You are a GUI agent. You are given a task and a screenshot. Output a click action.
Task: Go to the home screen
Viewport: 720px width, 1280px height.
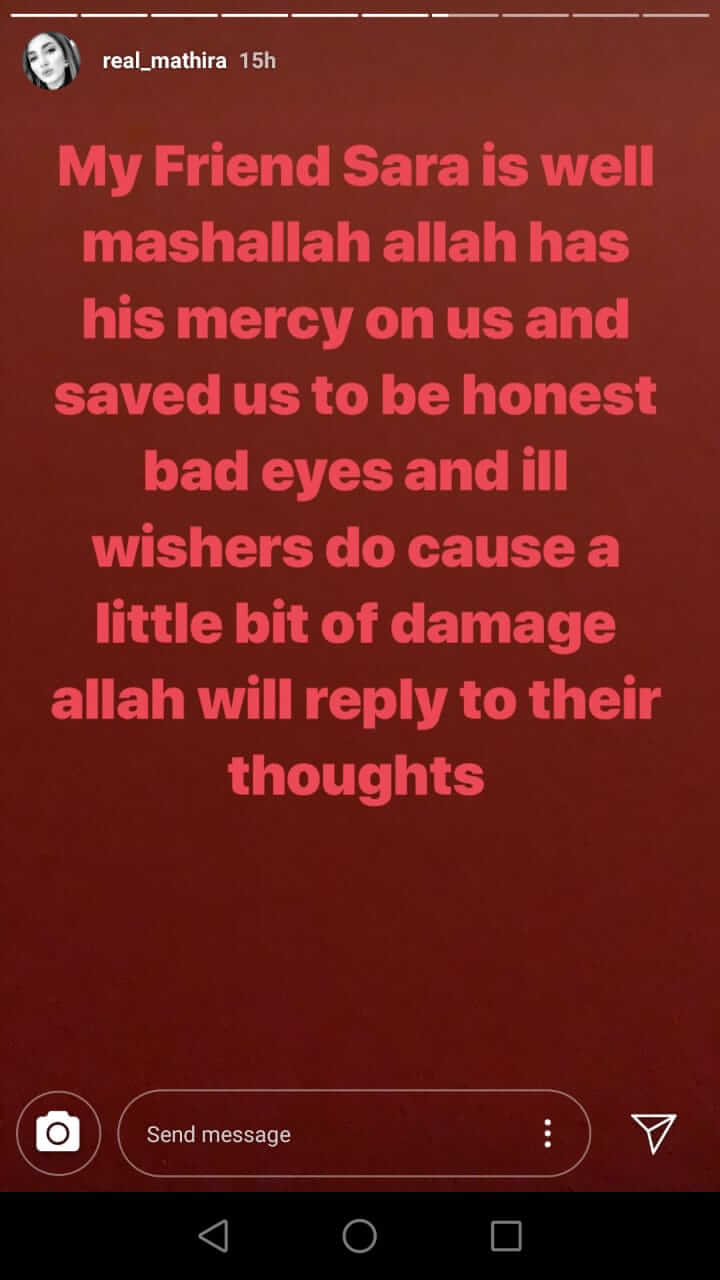point(360,1236)
